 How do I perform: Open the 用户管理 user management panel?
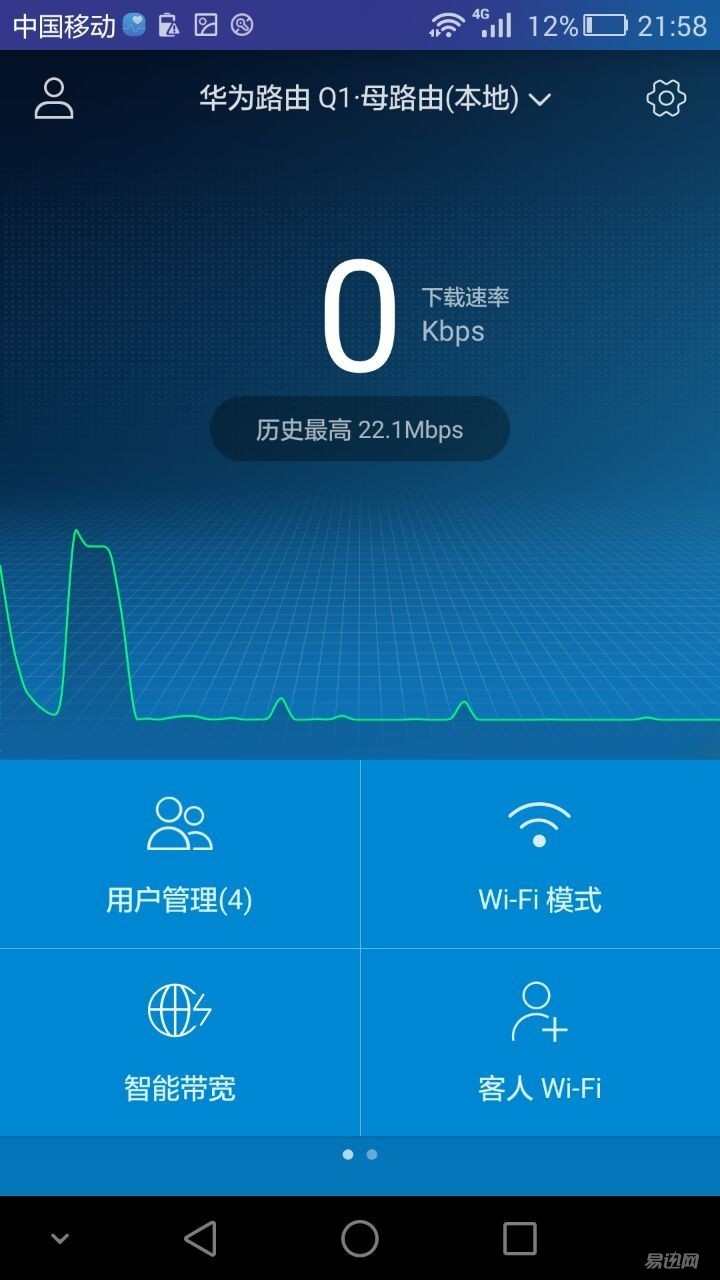click(x=180, y=853)
